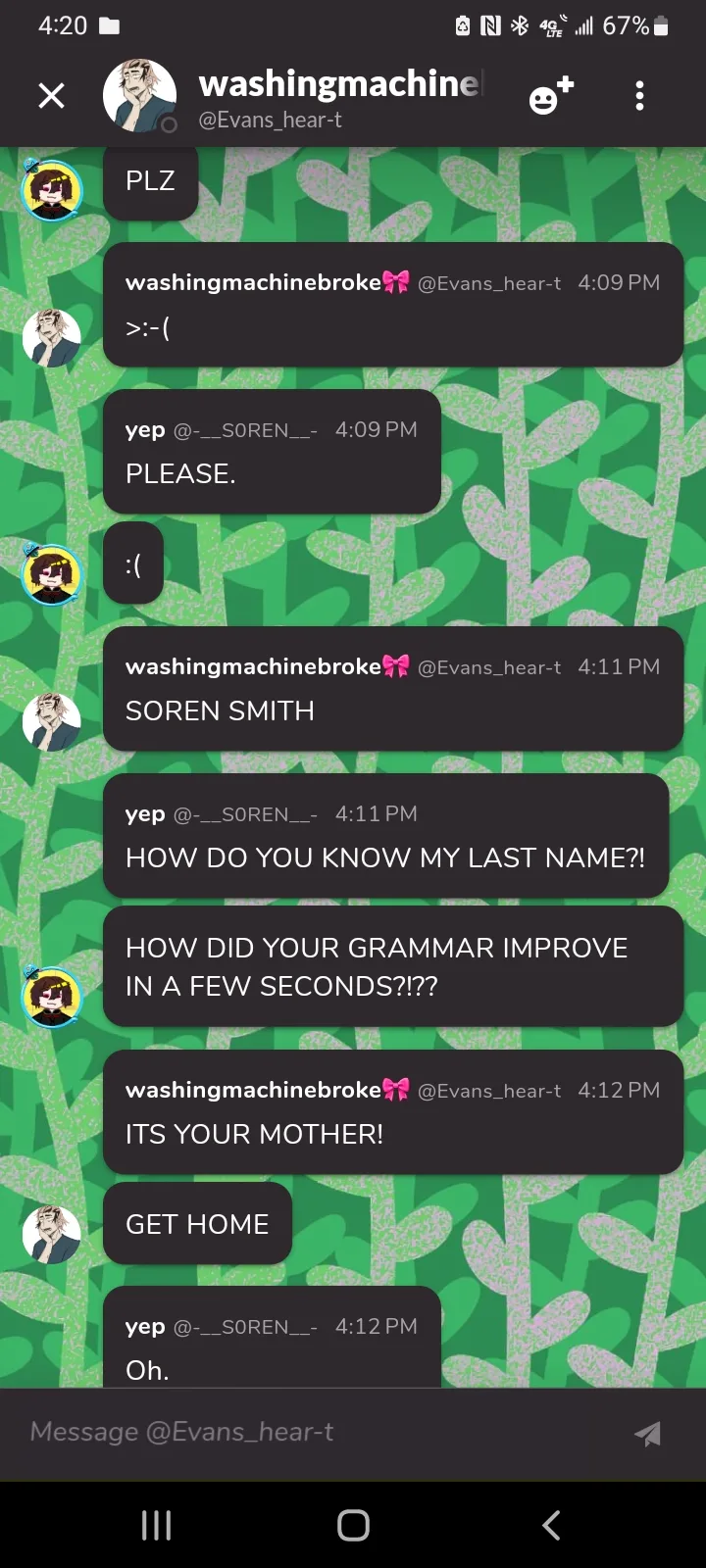Open washingmachinebroke's profile avatar in header
The width and height of the screenshot is (706, 1568).
click(139, 96)
